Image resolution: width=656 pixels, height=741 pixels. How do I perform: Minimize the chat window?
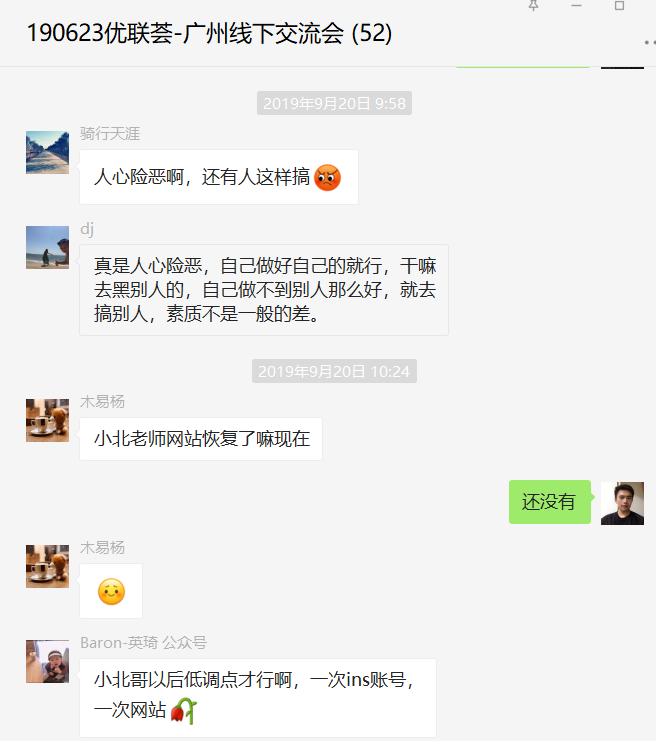576,5
